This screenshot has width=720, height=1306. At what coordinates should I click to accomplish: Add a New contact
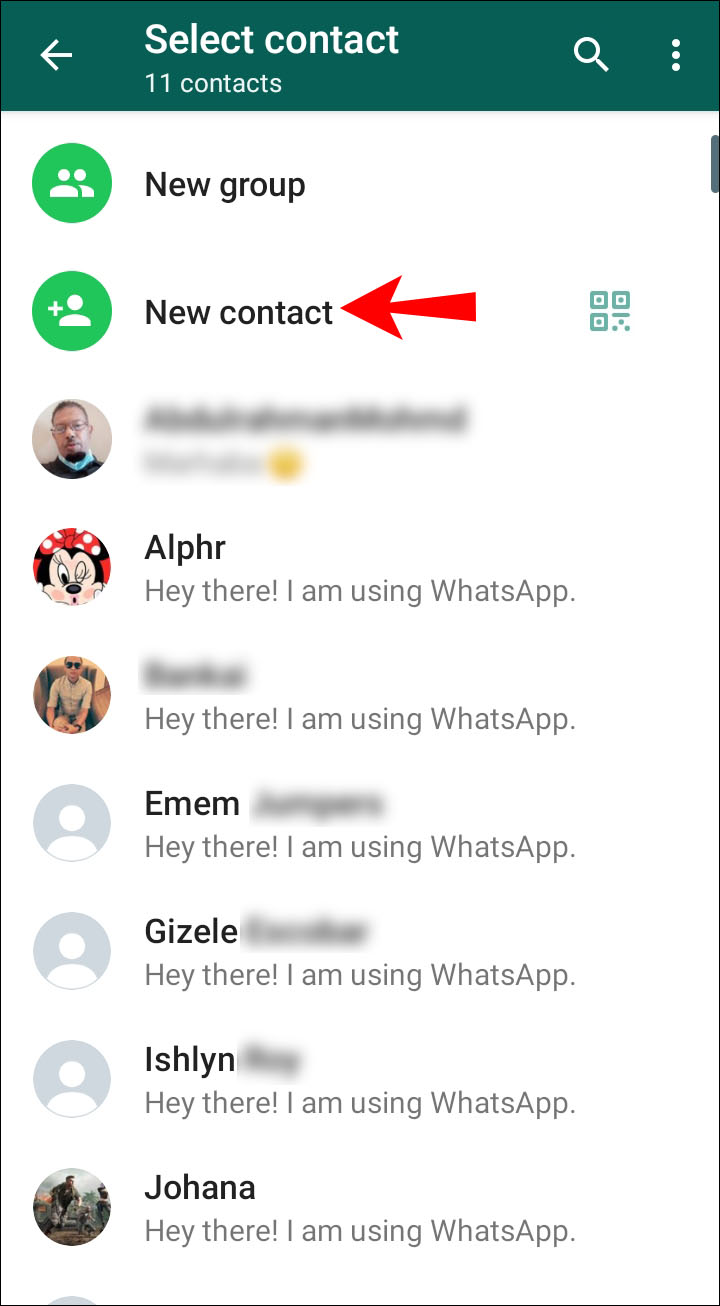pyautogui.click(x=238, y=312)
